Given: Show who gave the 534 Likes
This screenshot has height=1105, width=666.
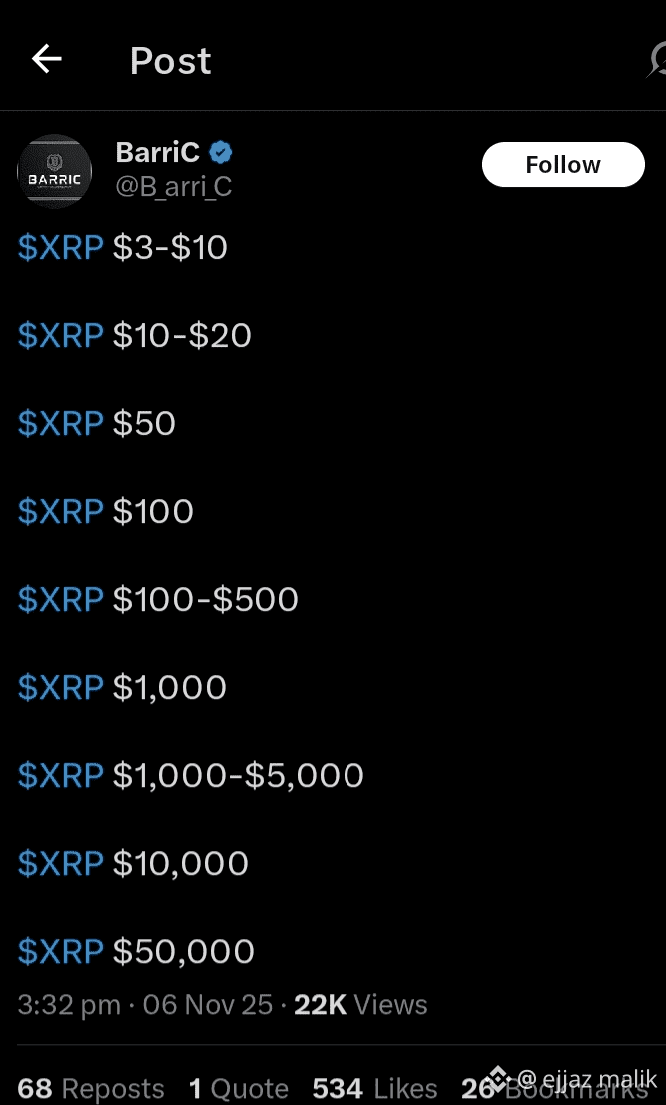Looking at the screenshot, I should tap(375, 1088).
